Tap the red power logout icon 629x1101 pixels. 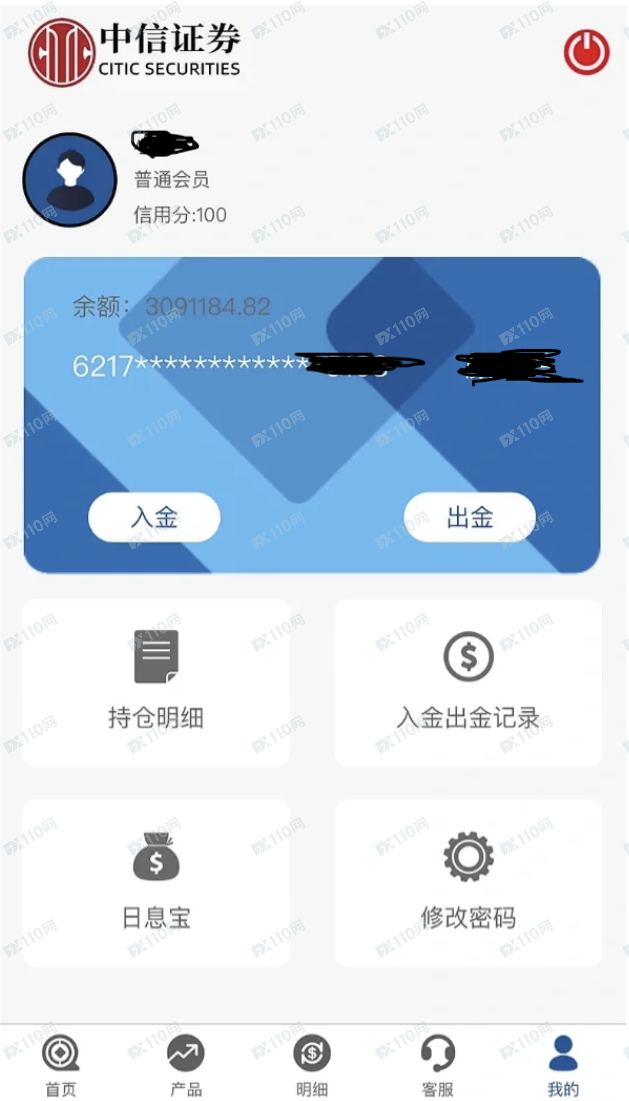point(586,52)
